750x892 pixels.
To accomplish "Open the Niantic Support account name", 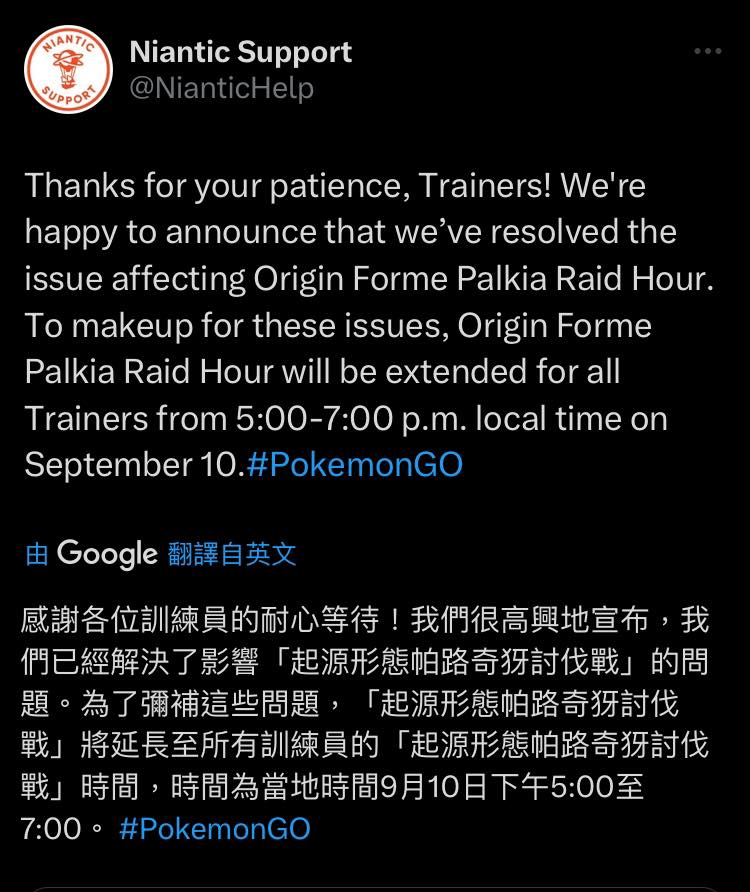I will coord(240,52).
